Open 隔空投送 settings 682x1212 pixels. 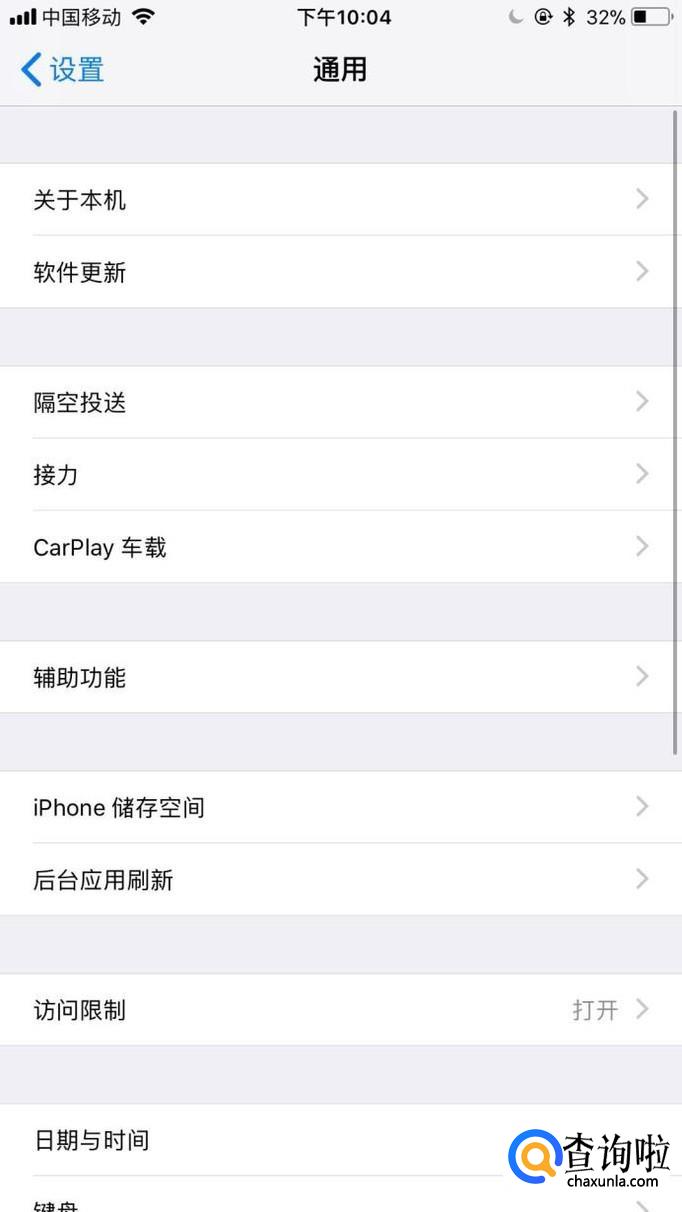coord(341,402)
